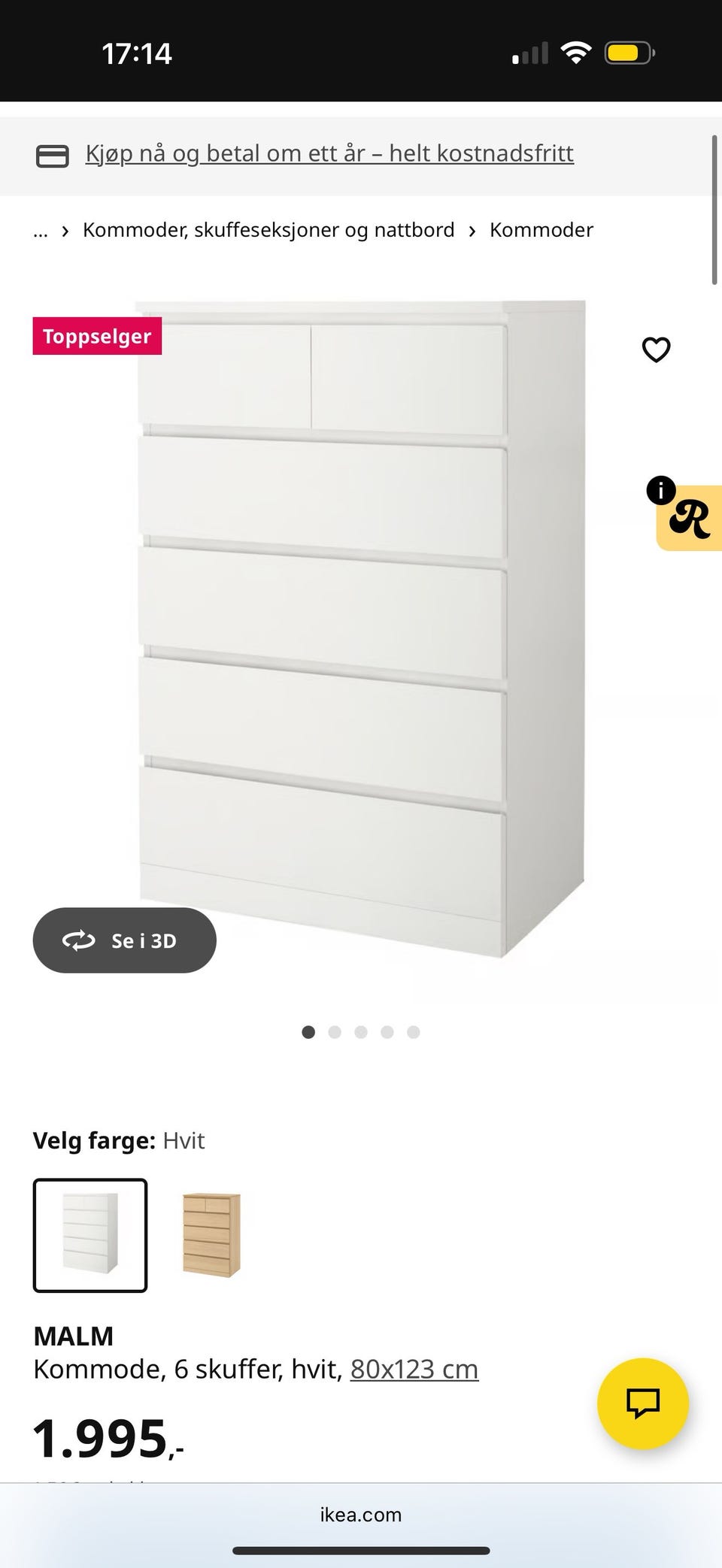
Task: Go to the Kommoder breadcrumb category
Action: (541, 230)
